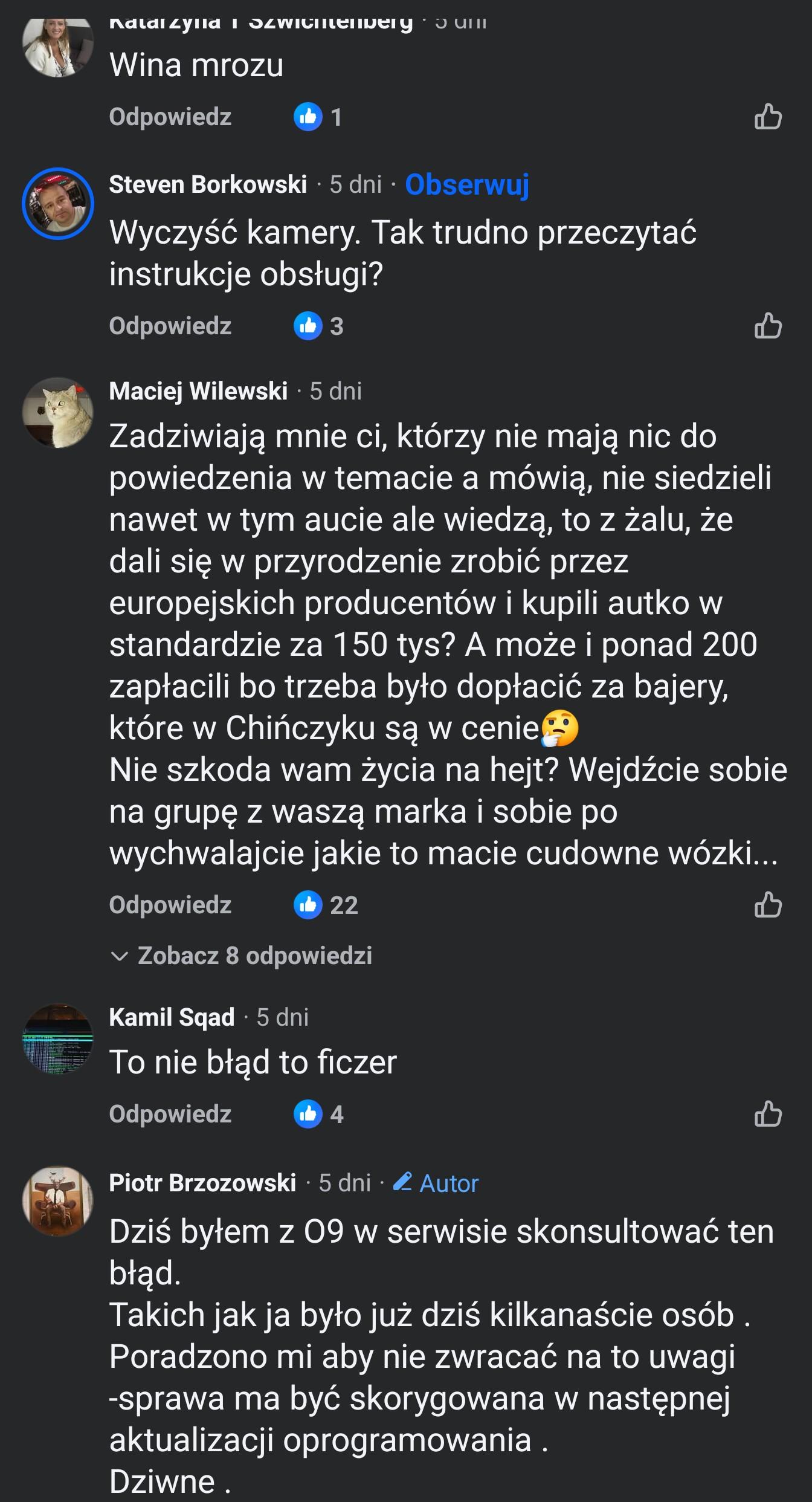Like the comment "Wina mrozu"
Screen dimensions: 812x1502
tap(768, 117)
